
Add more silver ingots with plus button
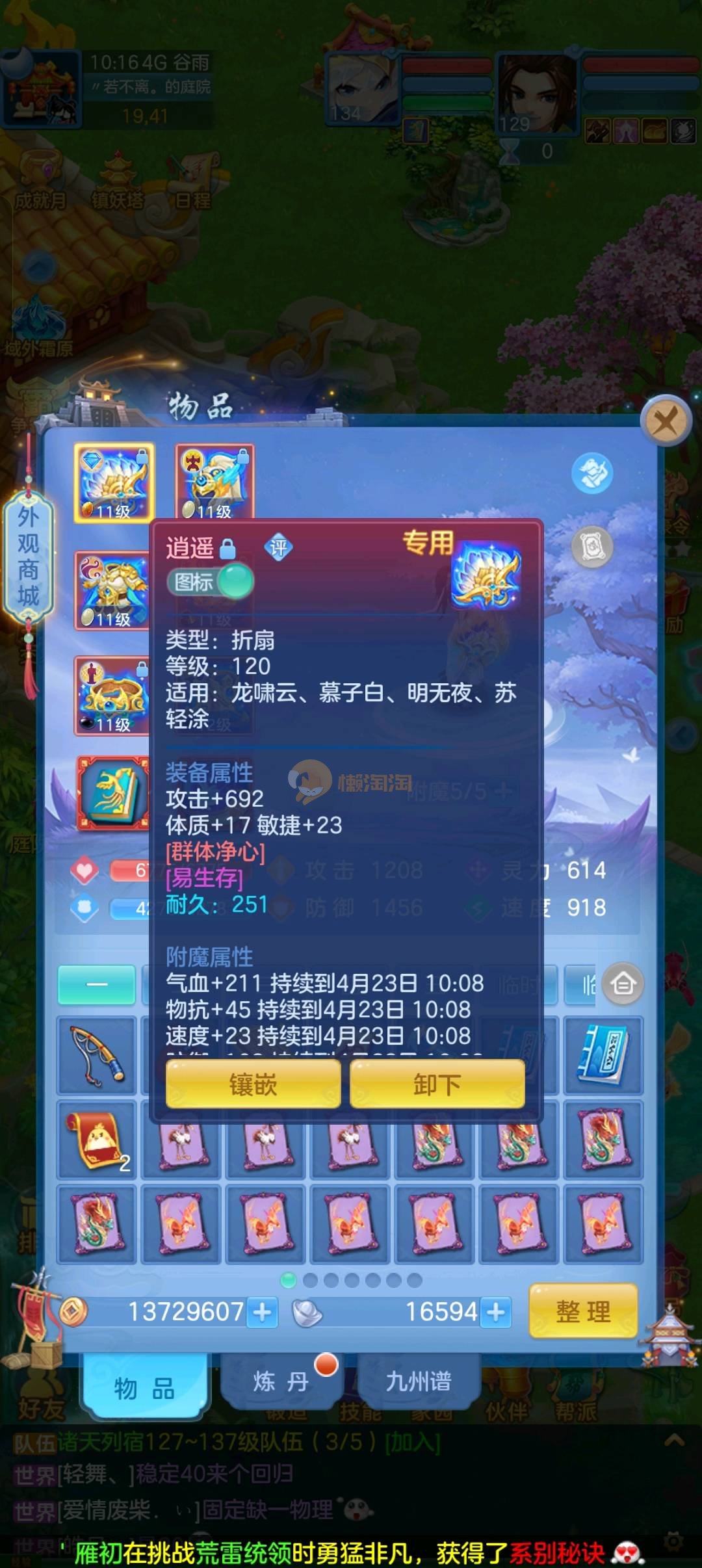pyautogui.click(x=495, y=1312)
